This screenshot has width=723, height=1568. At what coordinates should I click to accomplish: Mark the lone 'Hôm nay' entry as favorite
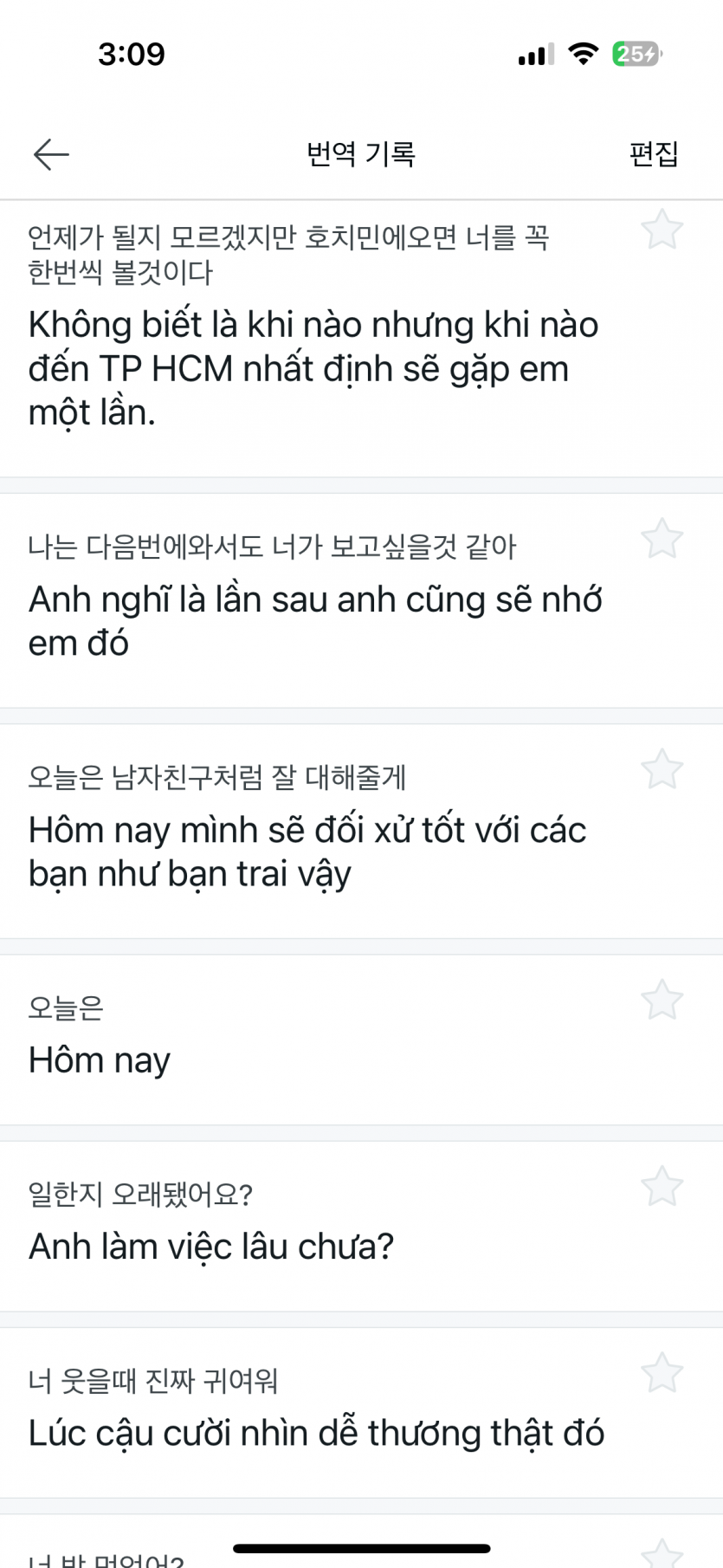tap(662, 1000)
